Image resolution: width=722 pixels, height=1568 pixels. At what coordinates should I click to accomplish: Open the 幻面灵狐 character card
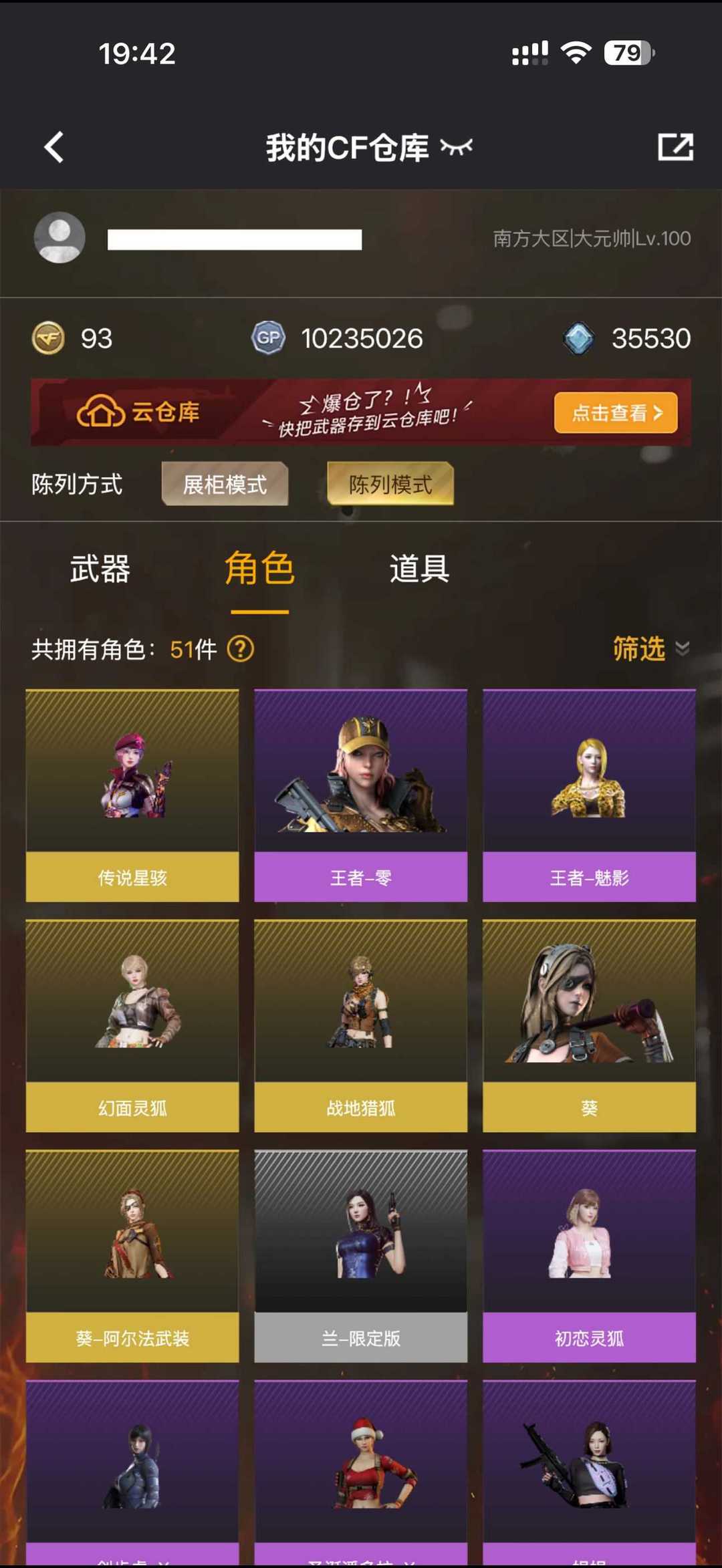coord(132,1026)
